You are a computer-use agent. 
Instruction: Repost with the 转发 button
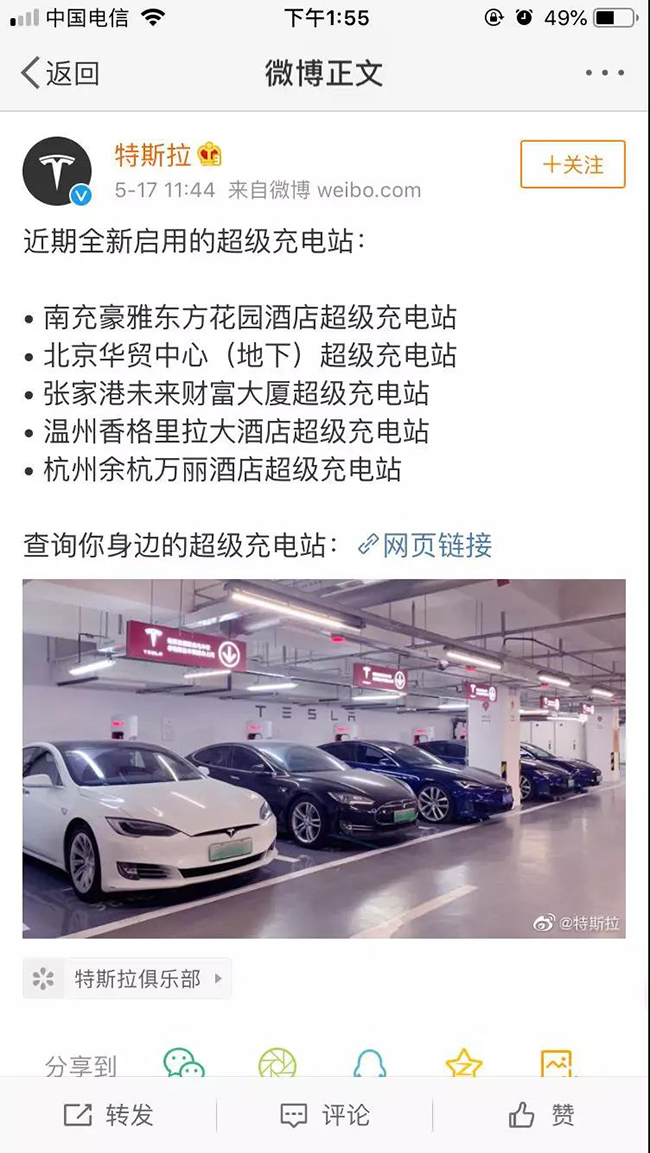tap(108, 1115)
